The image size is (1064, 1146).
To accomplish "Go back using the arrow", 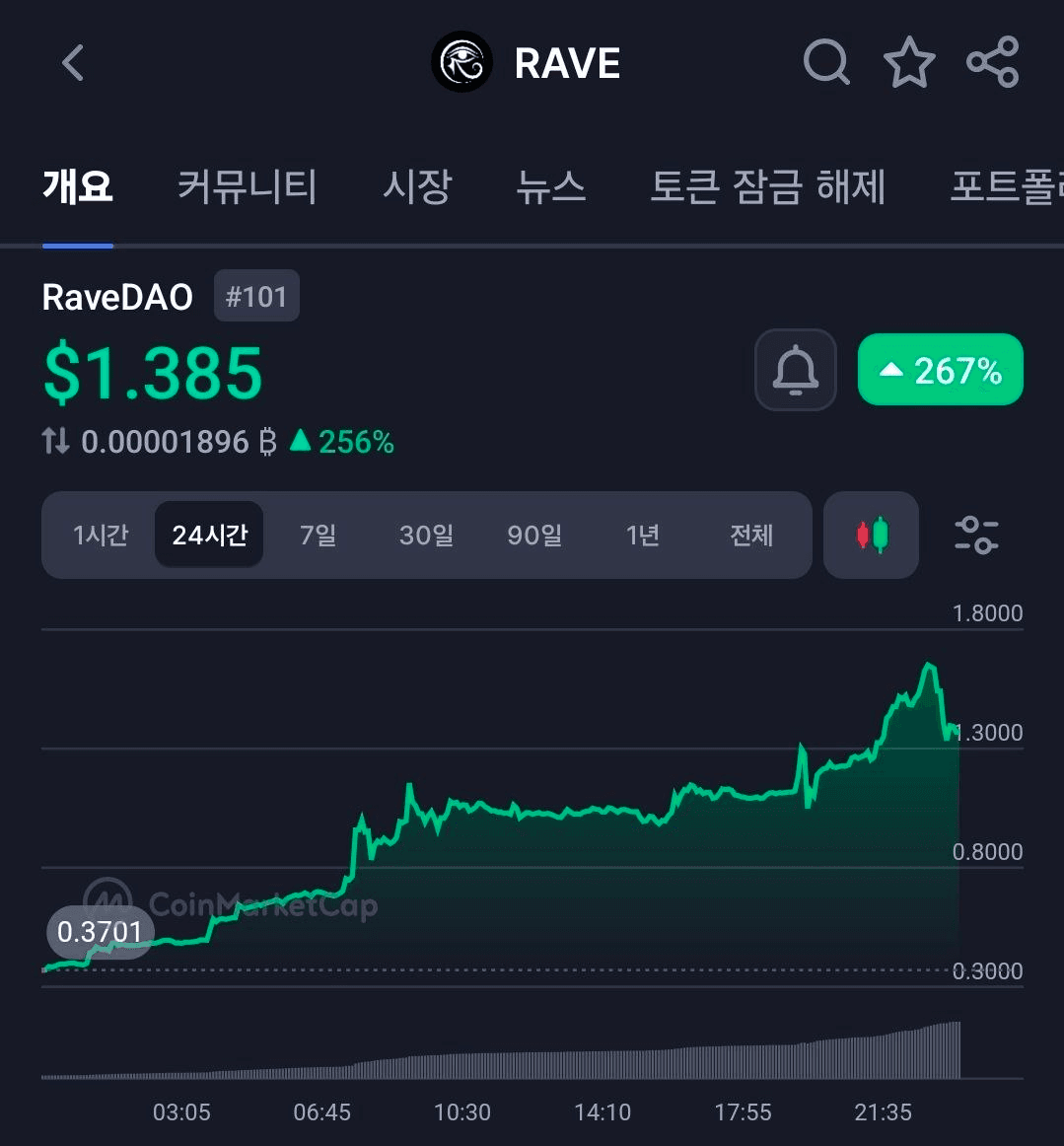I will pos(72,63).
